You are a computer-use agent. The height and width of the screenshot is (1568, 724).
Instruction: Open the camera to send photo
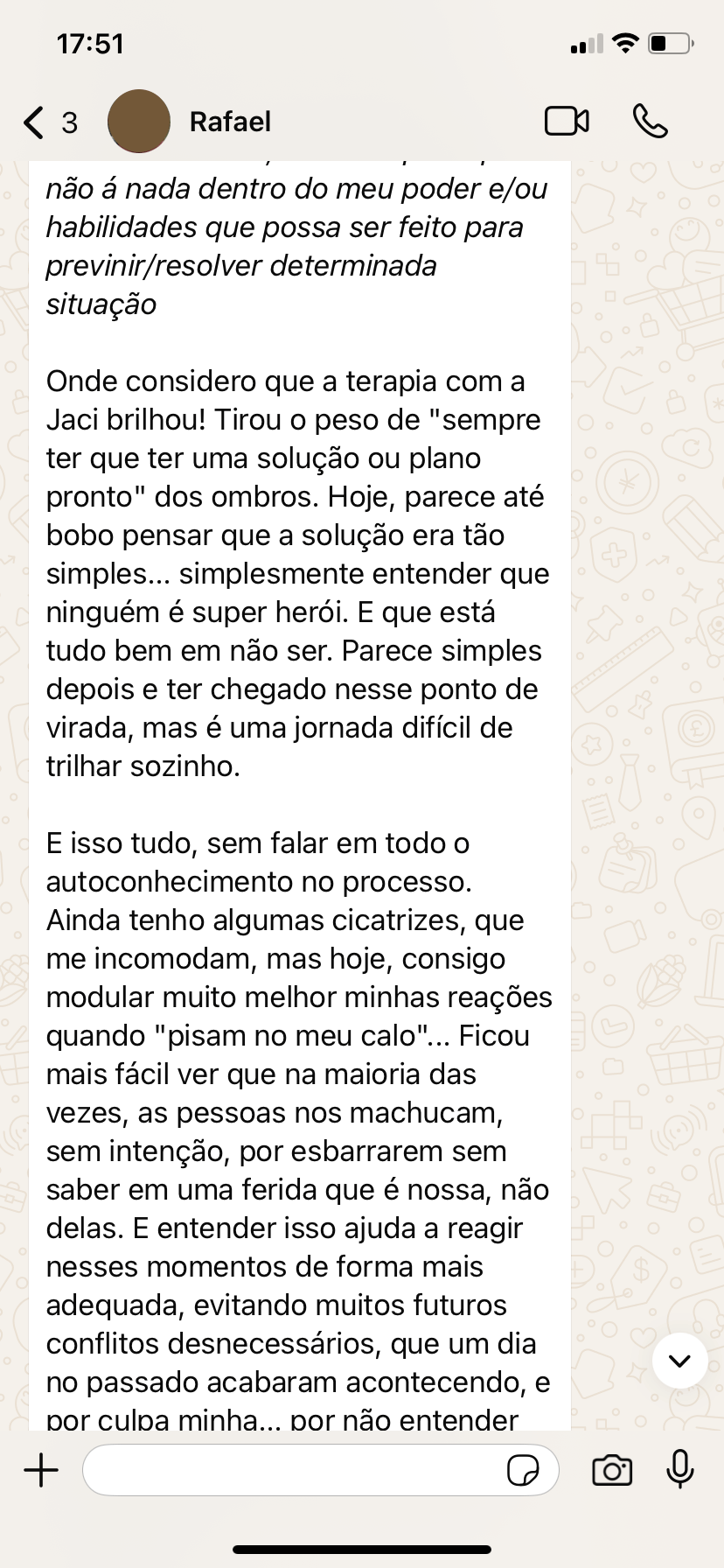[612, 1470]
